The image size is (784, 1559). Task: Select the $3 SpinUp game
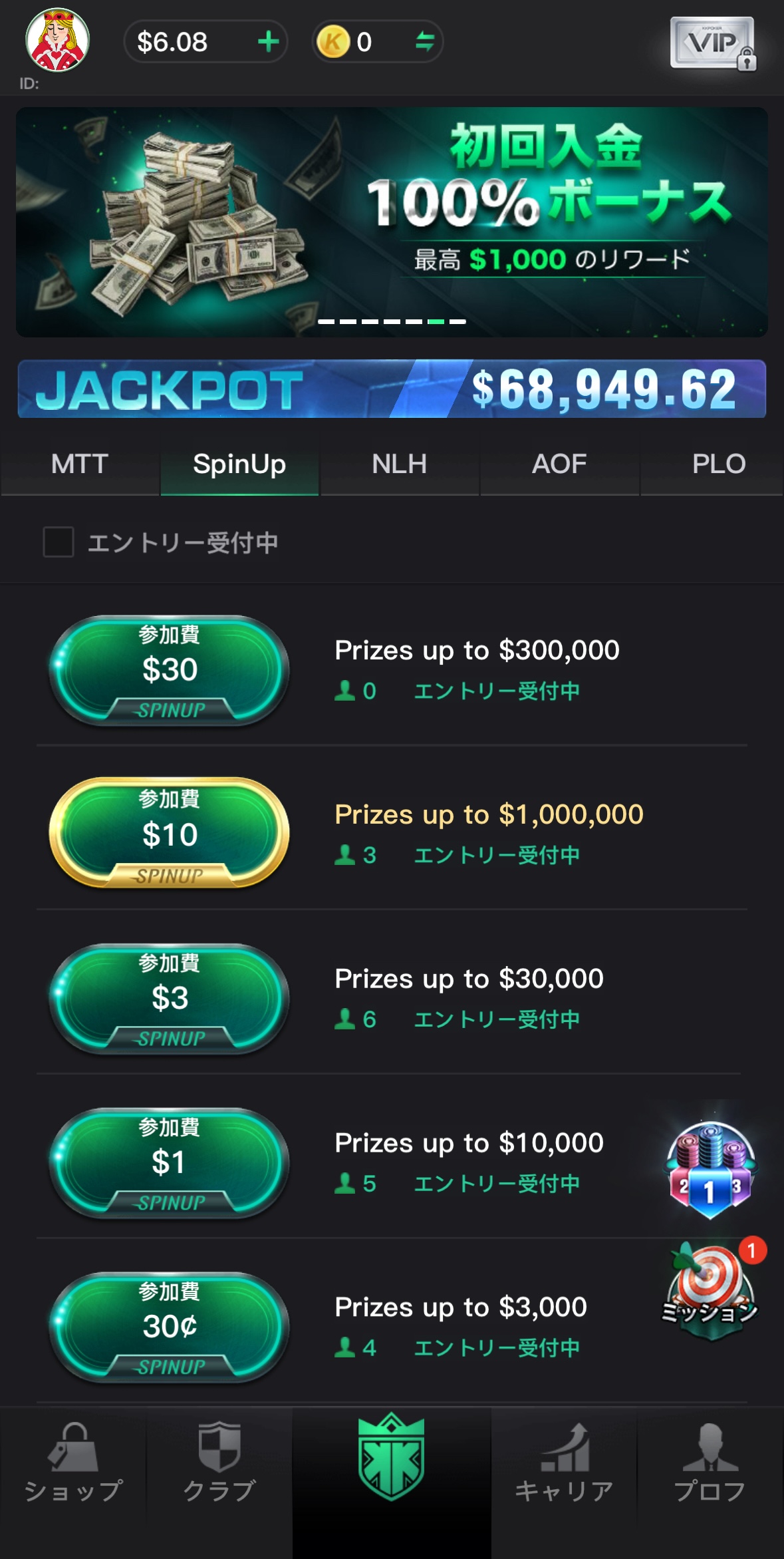click(170, 997)
